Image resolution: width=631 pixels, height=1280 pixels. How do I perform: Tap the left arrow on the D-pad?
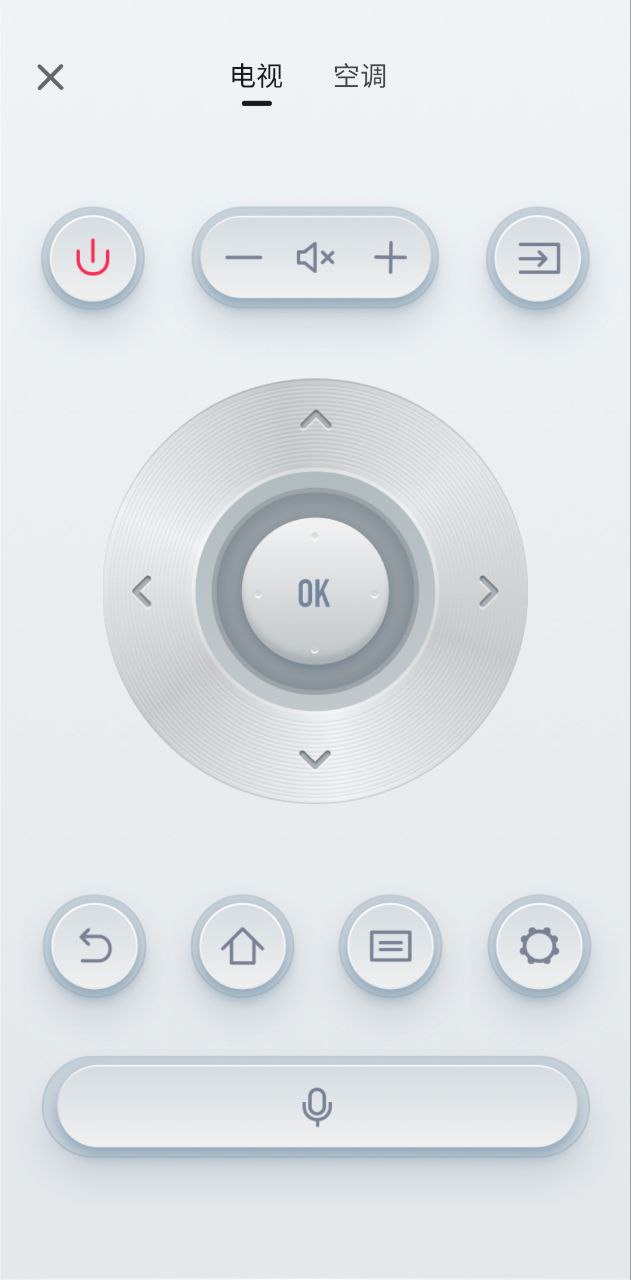coord(143,592)
